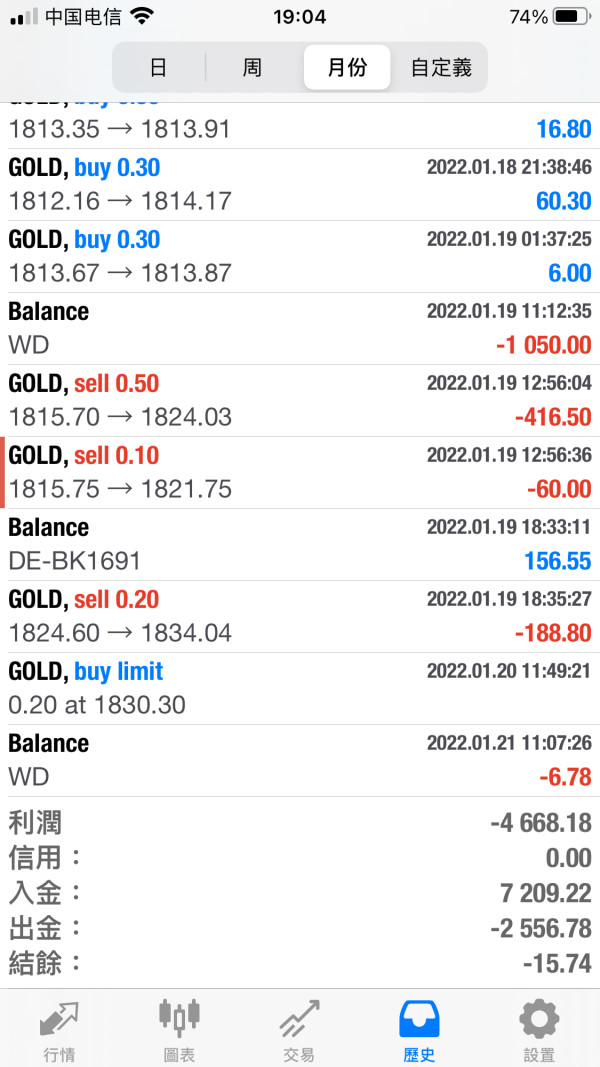View GOLD buy 0.30 trade with 6.00 profit
The height and width of the screenshot is (1067, 600).
coord(300,257)
